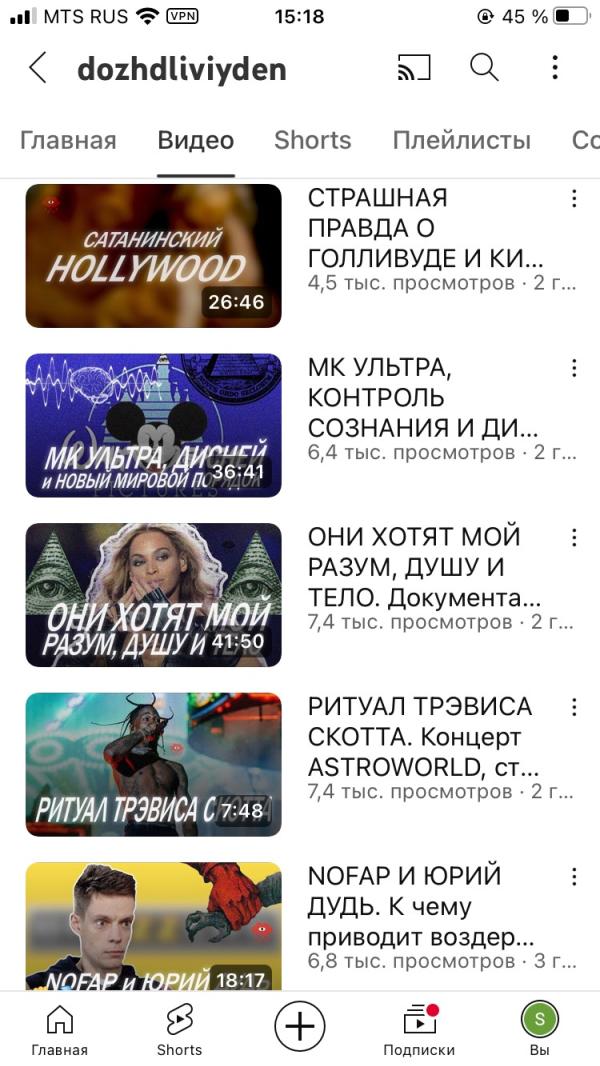The height and width of the screenshot is (1066, 600).
Task: Open the channel overflow menu
Action: [555, 68]
